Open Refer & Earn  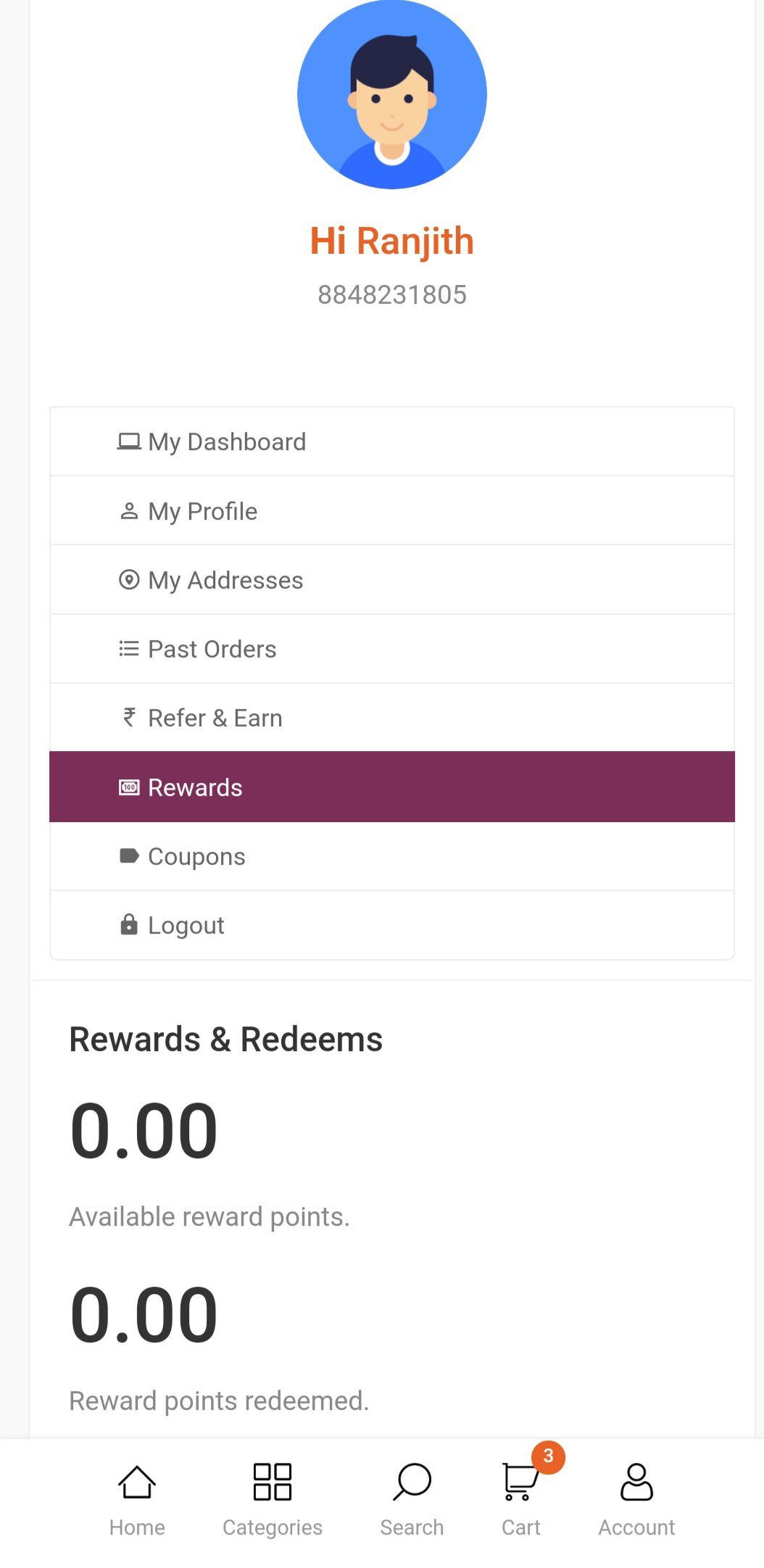(215, 718)
